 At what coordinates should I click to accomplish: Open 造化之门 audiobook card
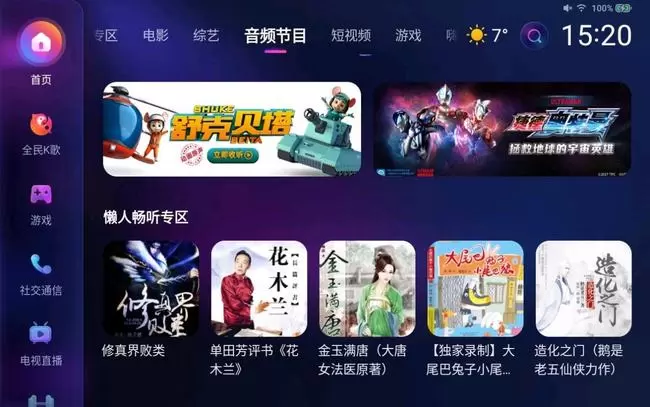point(583,288)
